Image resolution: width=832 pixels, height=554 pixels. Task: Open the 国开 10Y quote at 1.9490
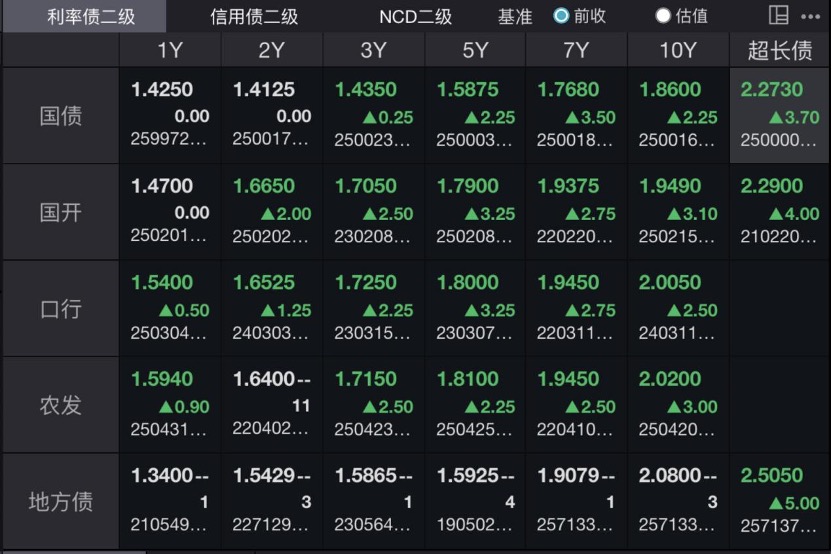tap(677, 211)
